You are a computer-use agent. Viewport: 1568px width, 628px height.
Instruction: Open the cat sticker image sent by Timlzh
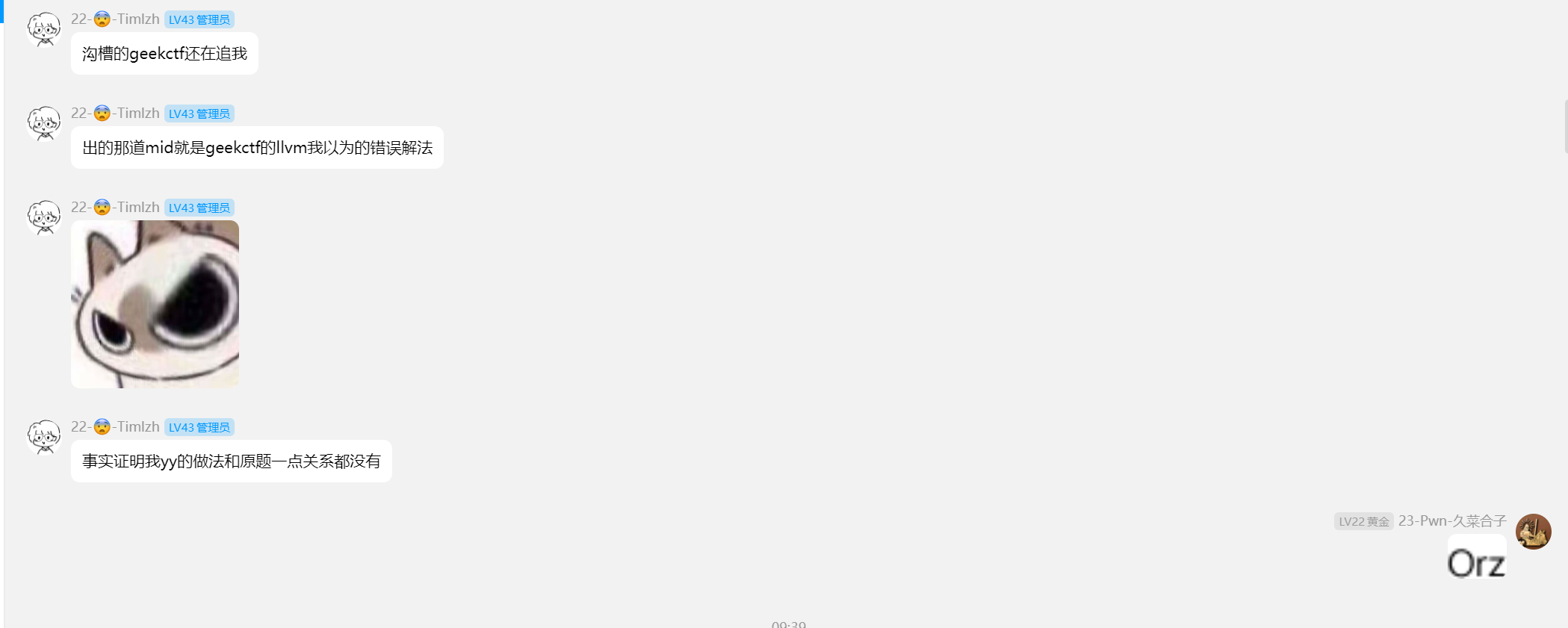(155, 304)
